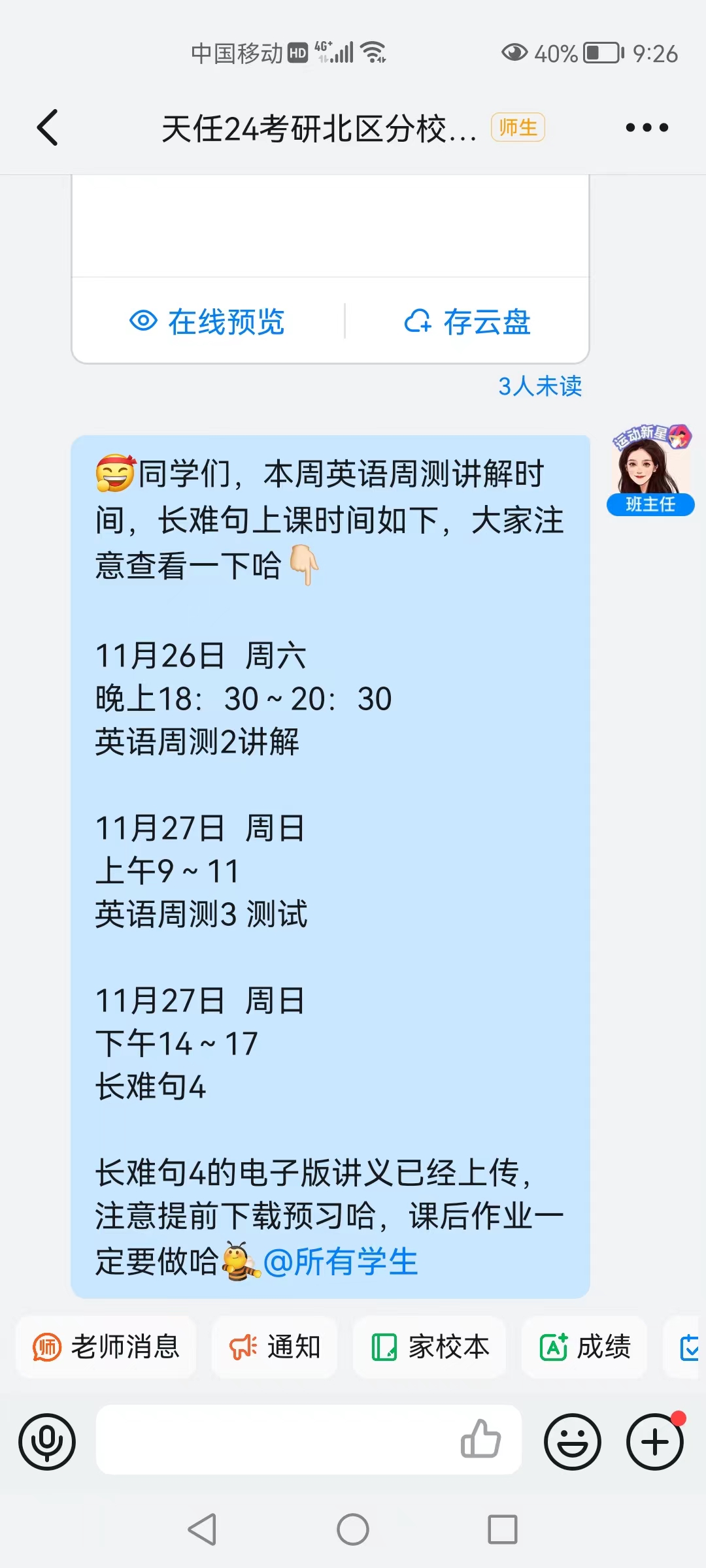Viewport: 706px width, 1568px height.
Task: Open the emoji picker
Action: tap(573, 1442)
